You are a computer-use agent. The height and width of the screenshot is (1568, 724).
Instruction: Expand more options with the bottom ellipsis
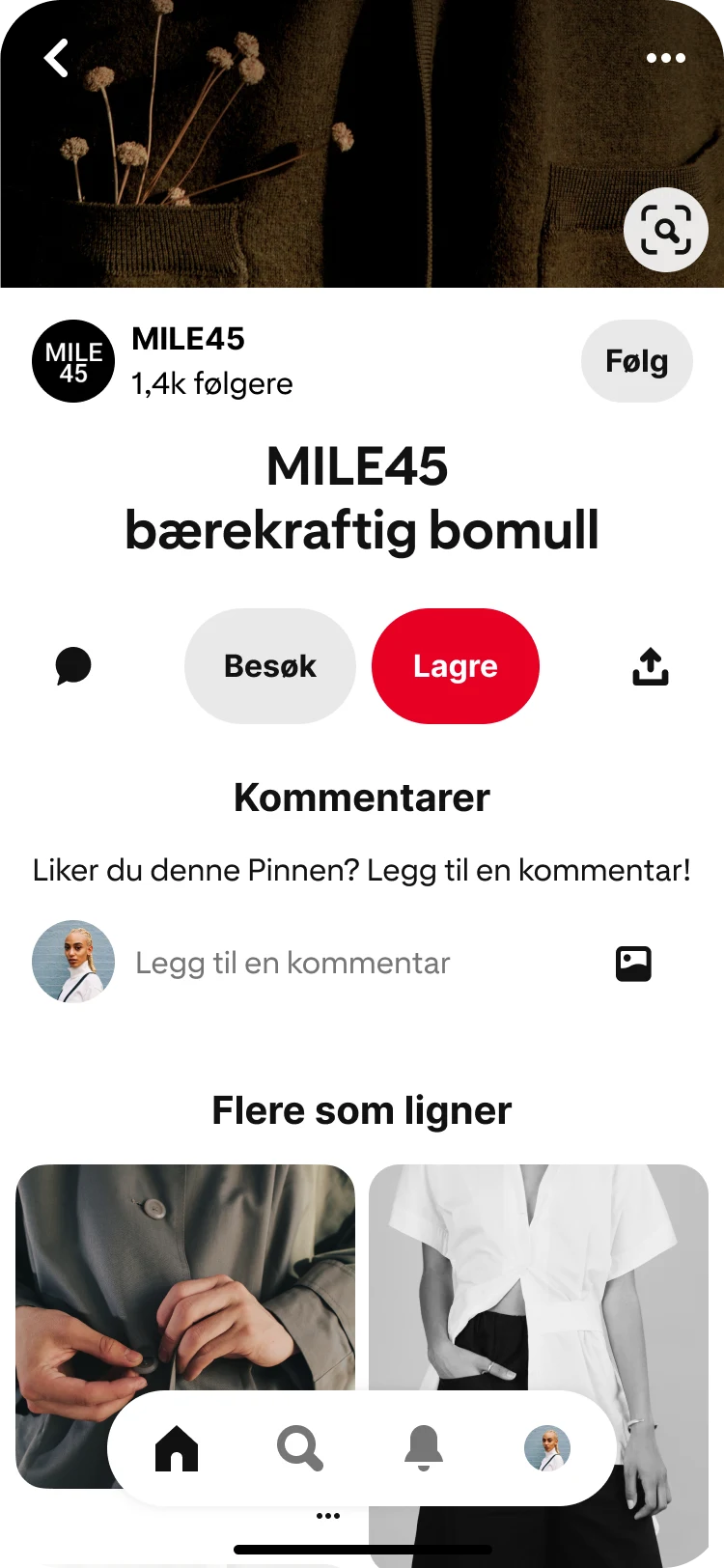click(329, 1516)
